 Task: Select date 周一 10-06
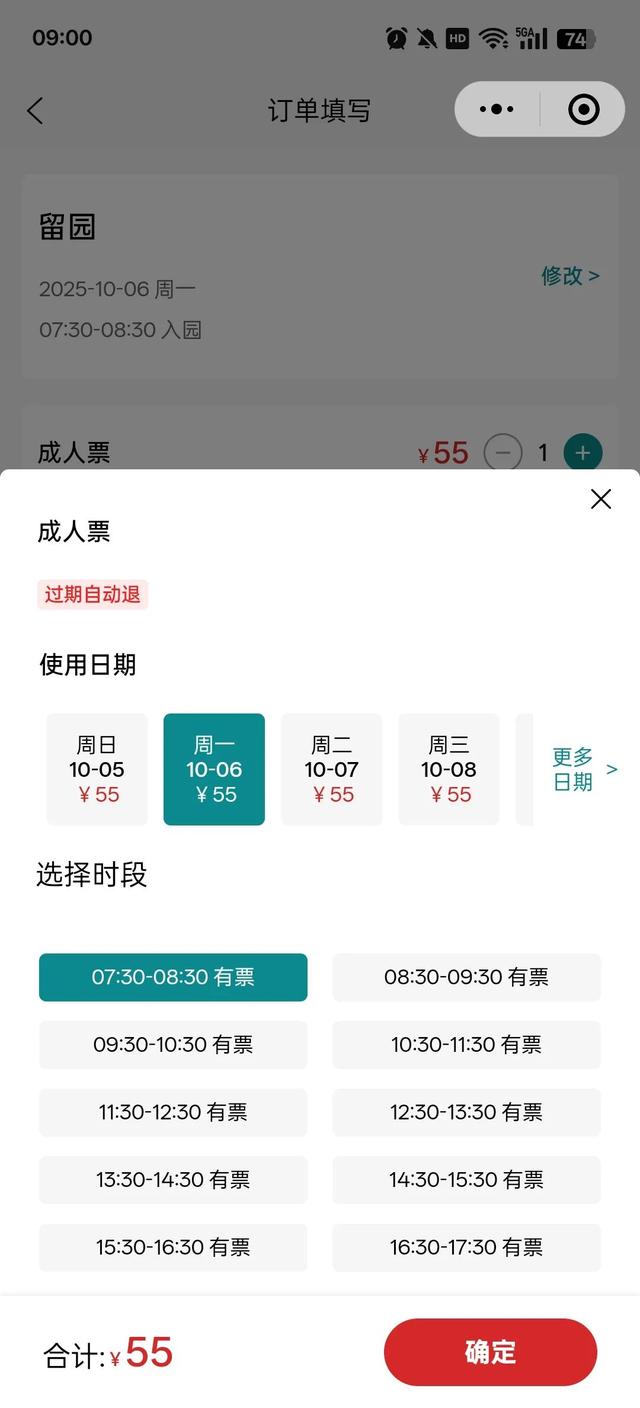tap(214, 769)
